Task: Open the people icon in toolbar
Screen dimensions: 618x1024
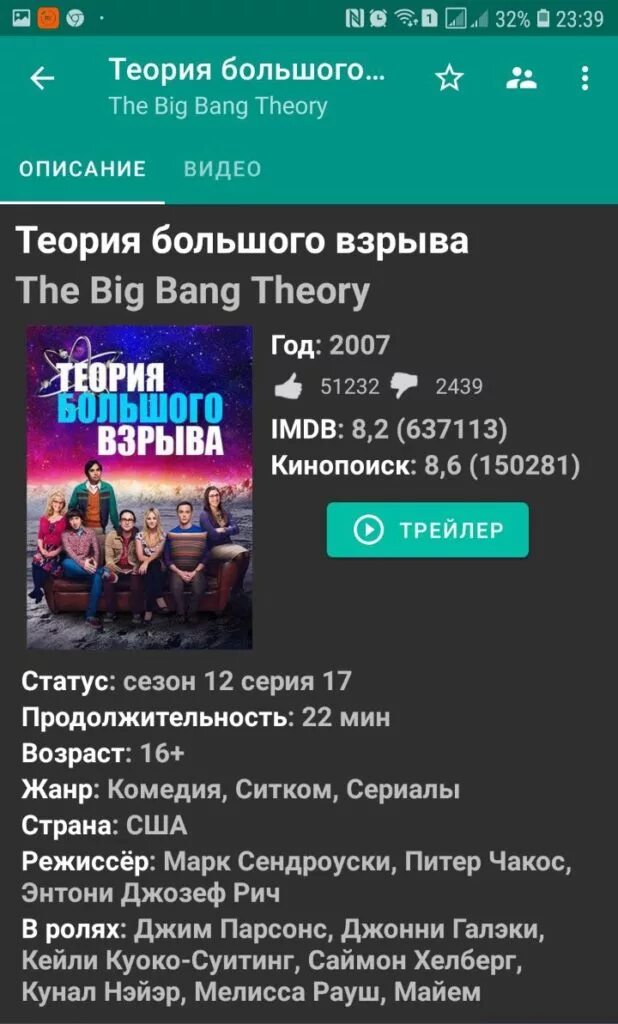Action: (x=521, y=79)
